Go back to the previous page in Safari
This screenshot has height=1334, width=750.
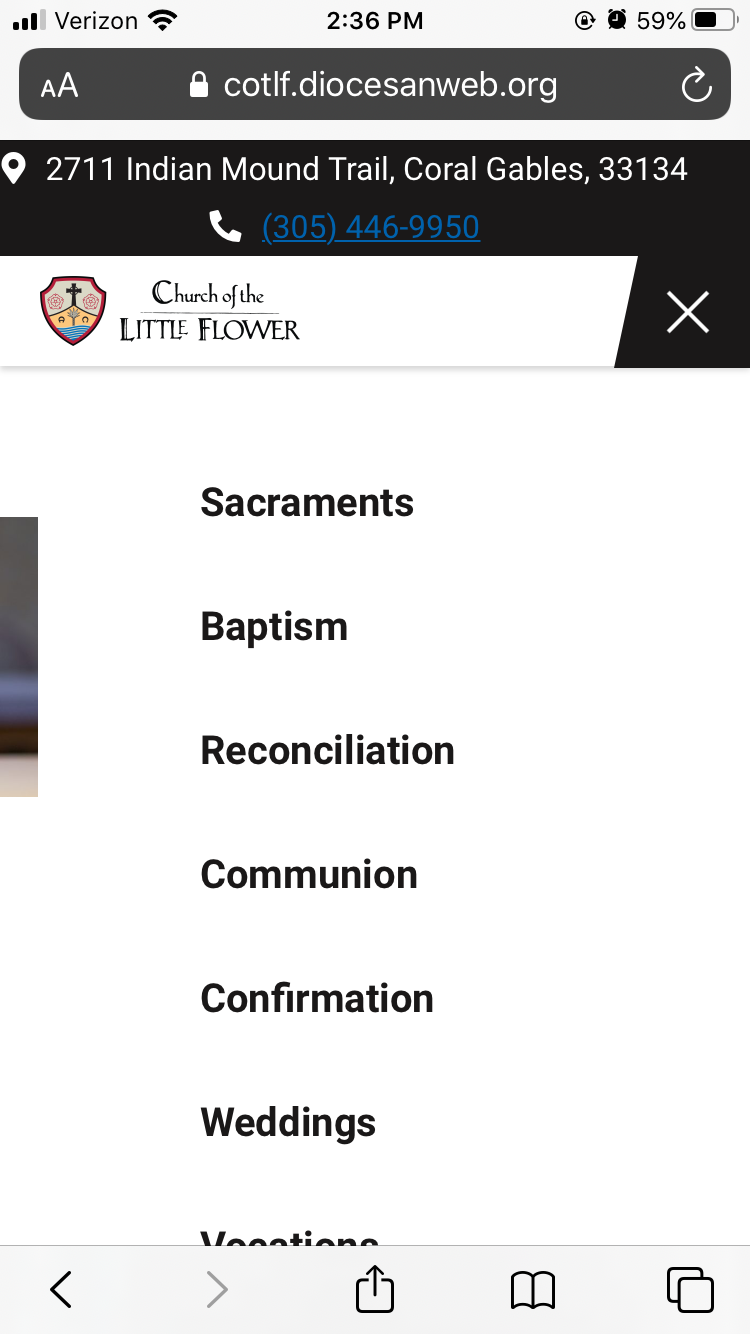click(x=61, y=1289)
